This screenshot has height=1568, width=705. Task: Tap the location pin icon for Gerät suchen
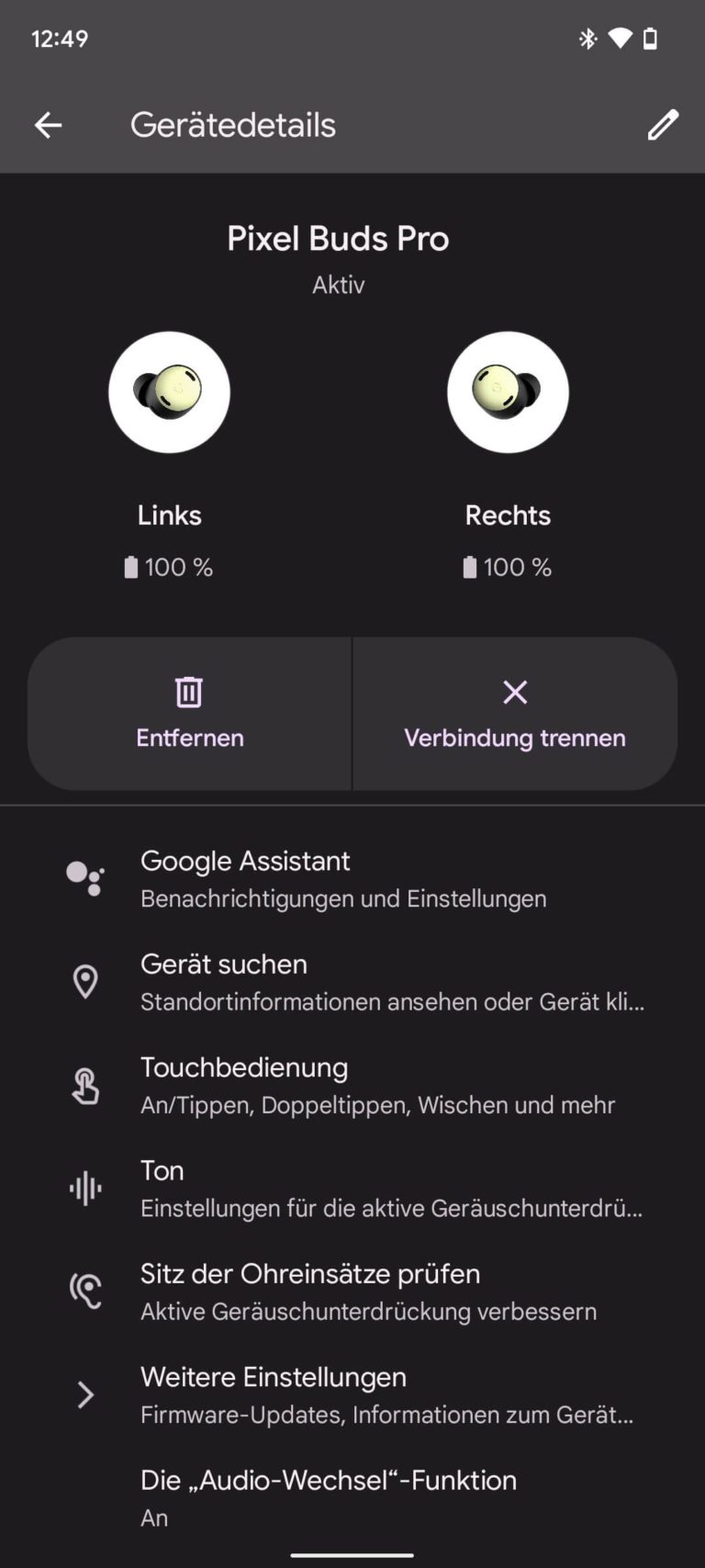coord(85,981)
